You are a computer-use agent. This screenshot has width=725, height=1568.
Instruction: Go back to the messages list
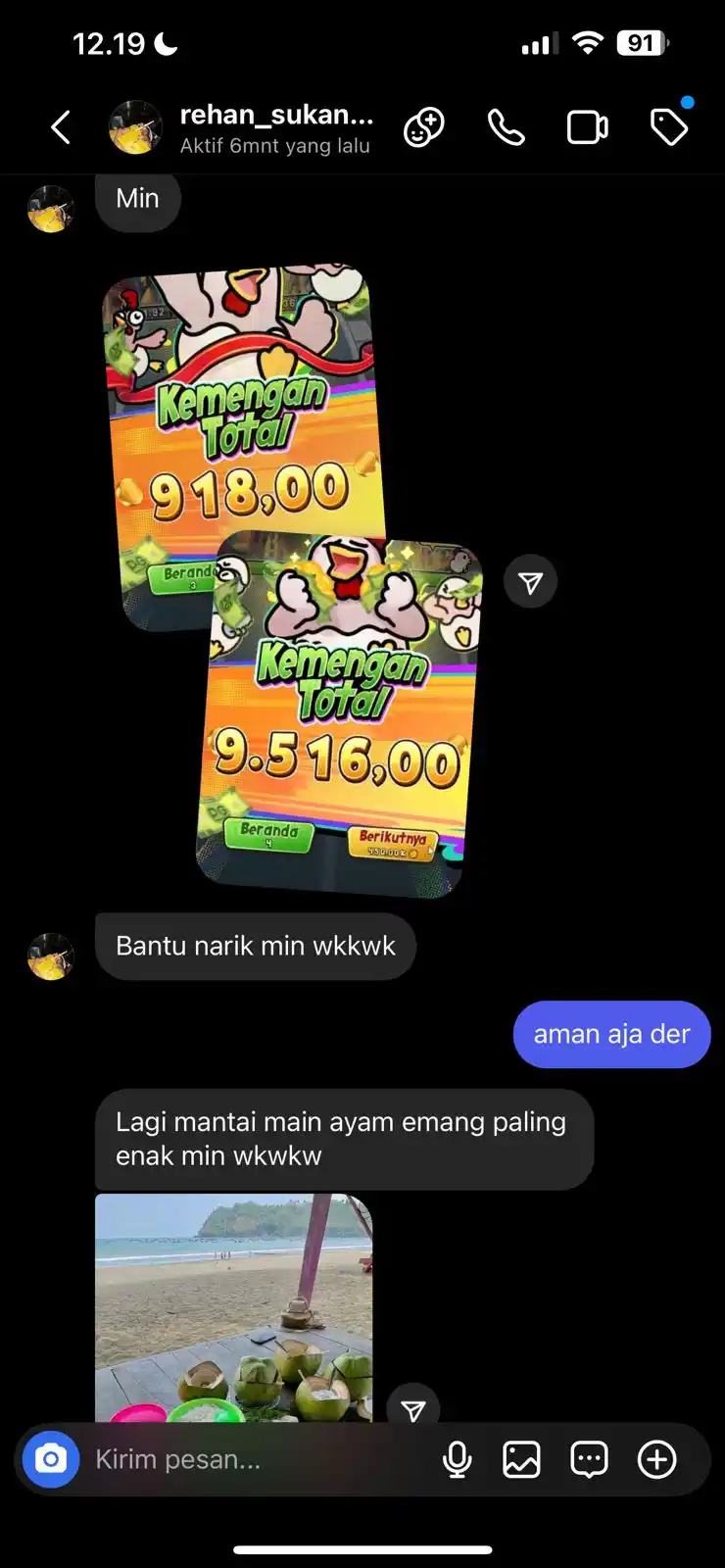pos(61,127)
